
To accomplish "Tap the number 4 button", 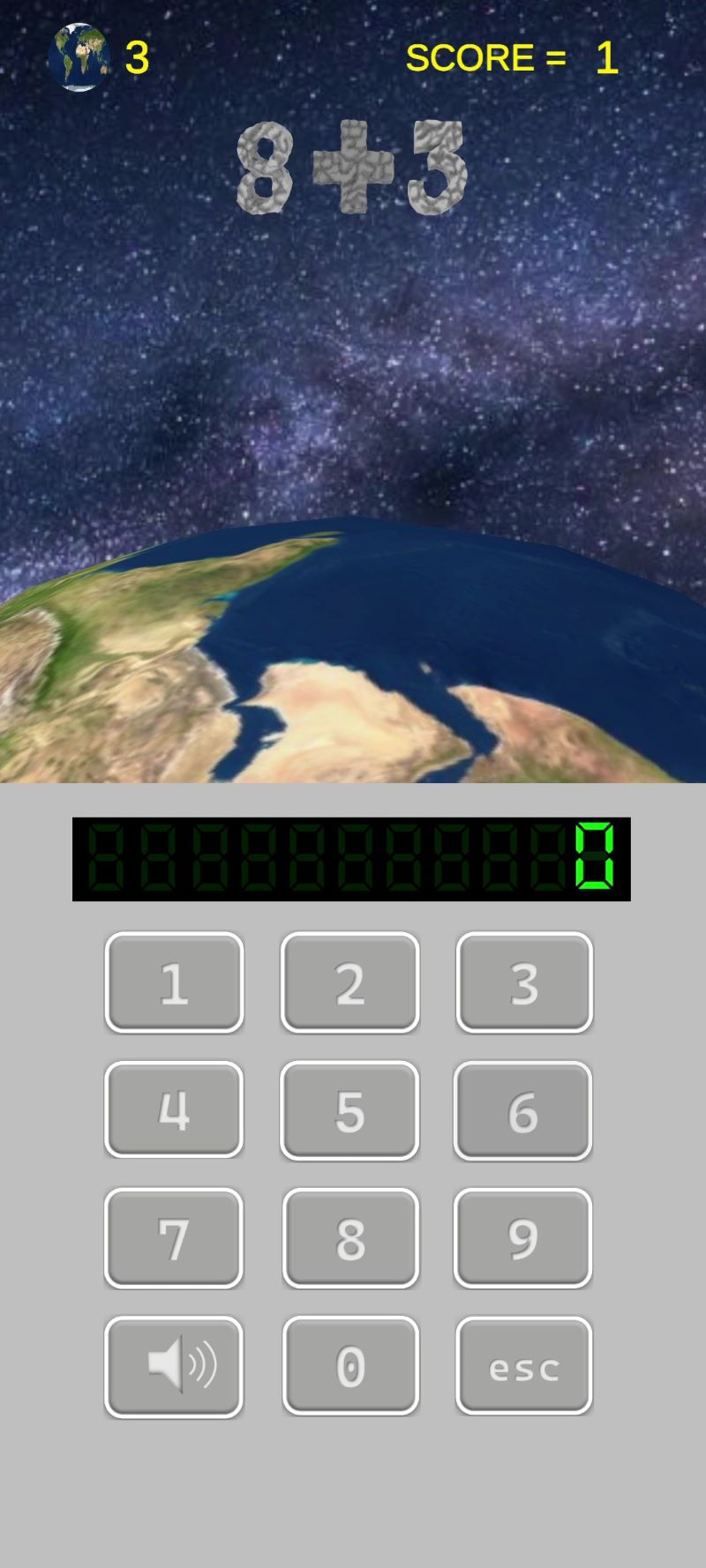I will pos(174,1109).
